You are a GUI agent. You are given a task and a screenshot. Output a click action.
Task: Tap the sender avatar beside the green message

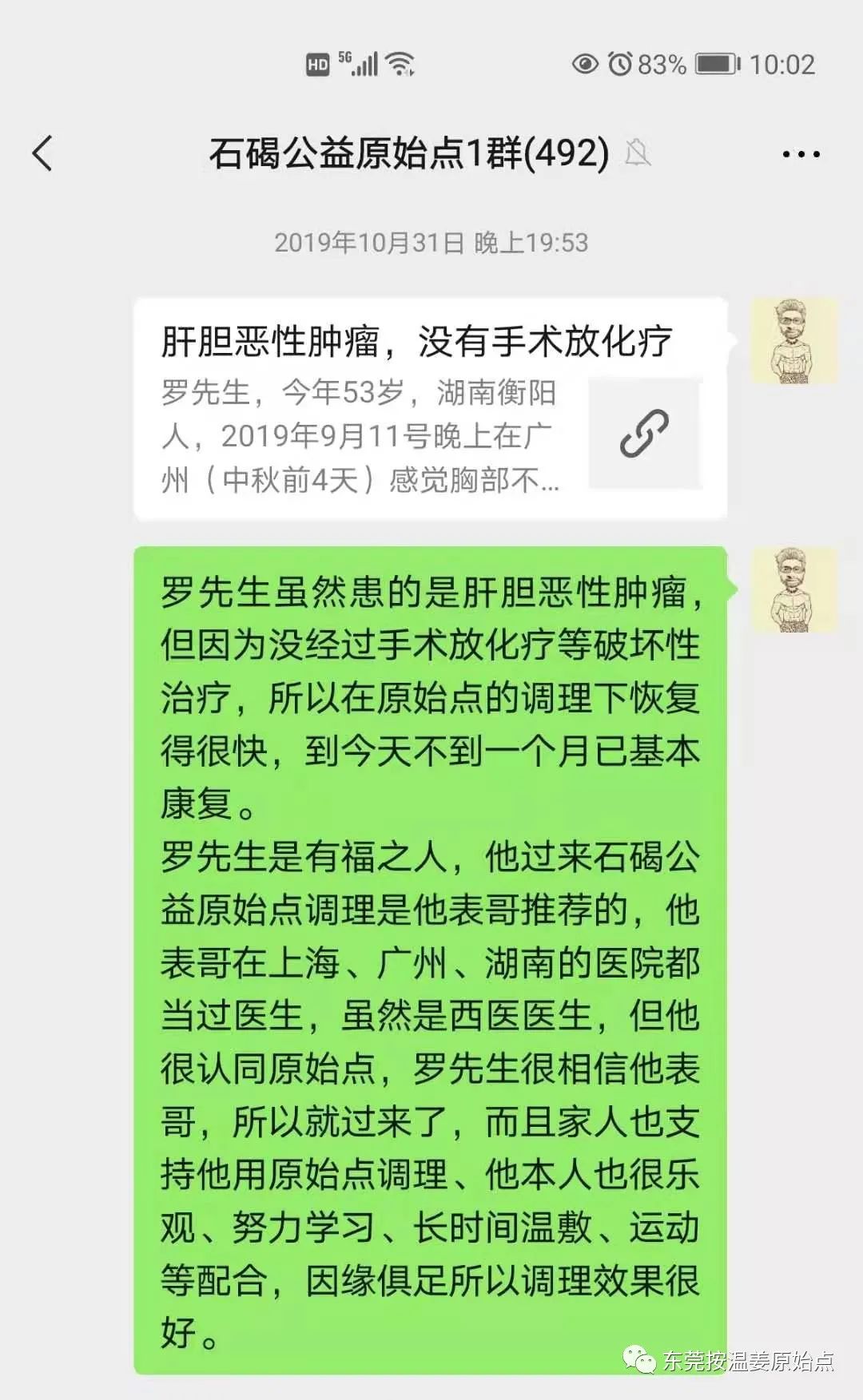point(793,590)
